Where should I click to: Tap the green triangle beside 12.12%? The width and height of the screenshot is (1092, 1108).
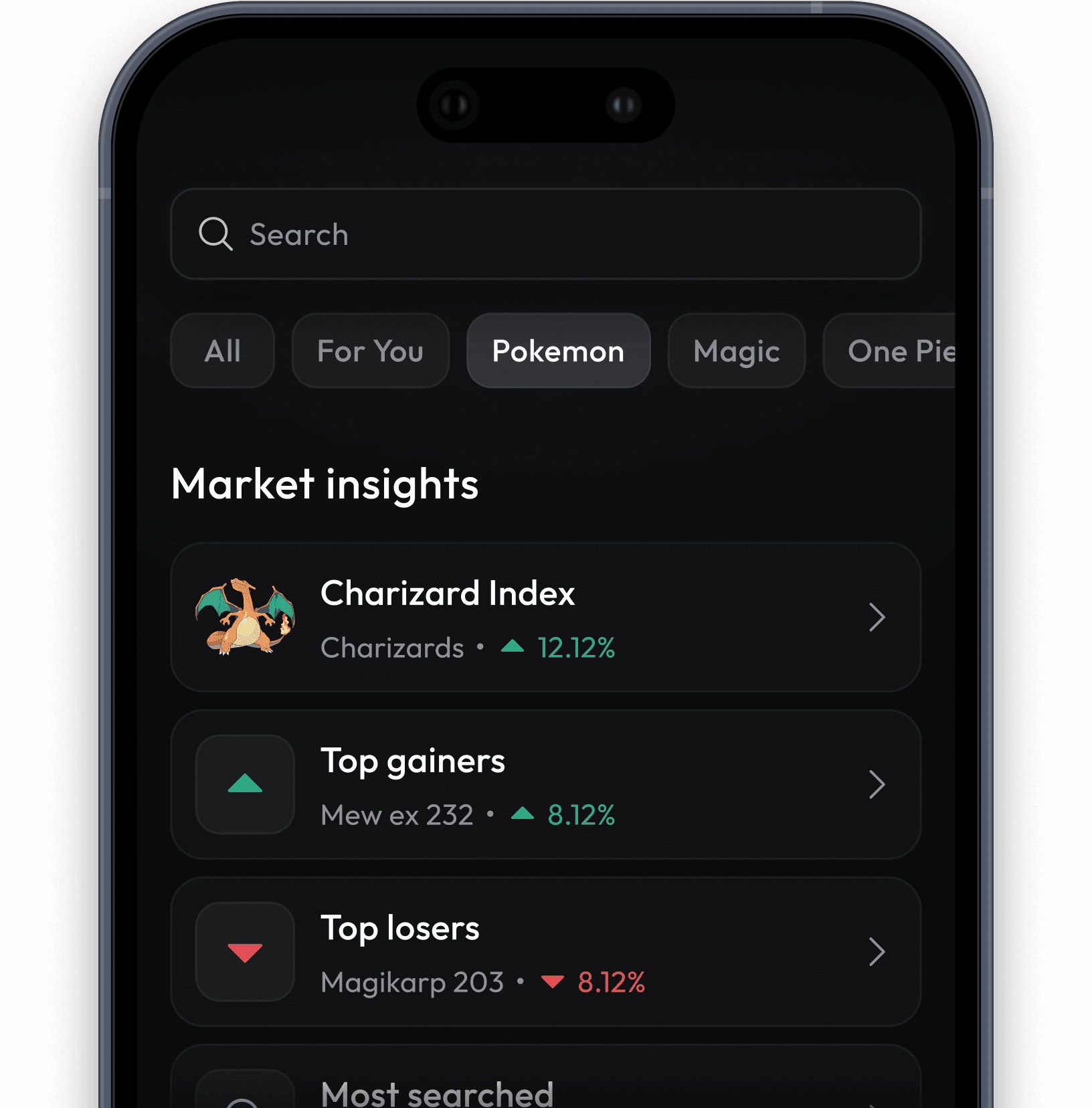pyautogui.click(x=513, y=647)
